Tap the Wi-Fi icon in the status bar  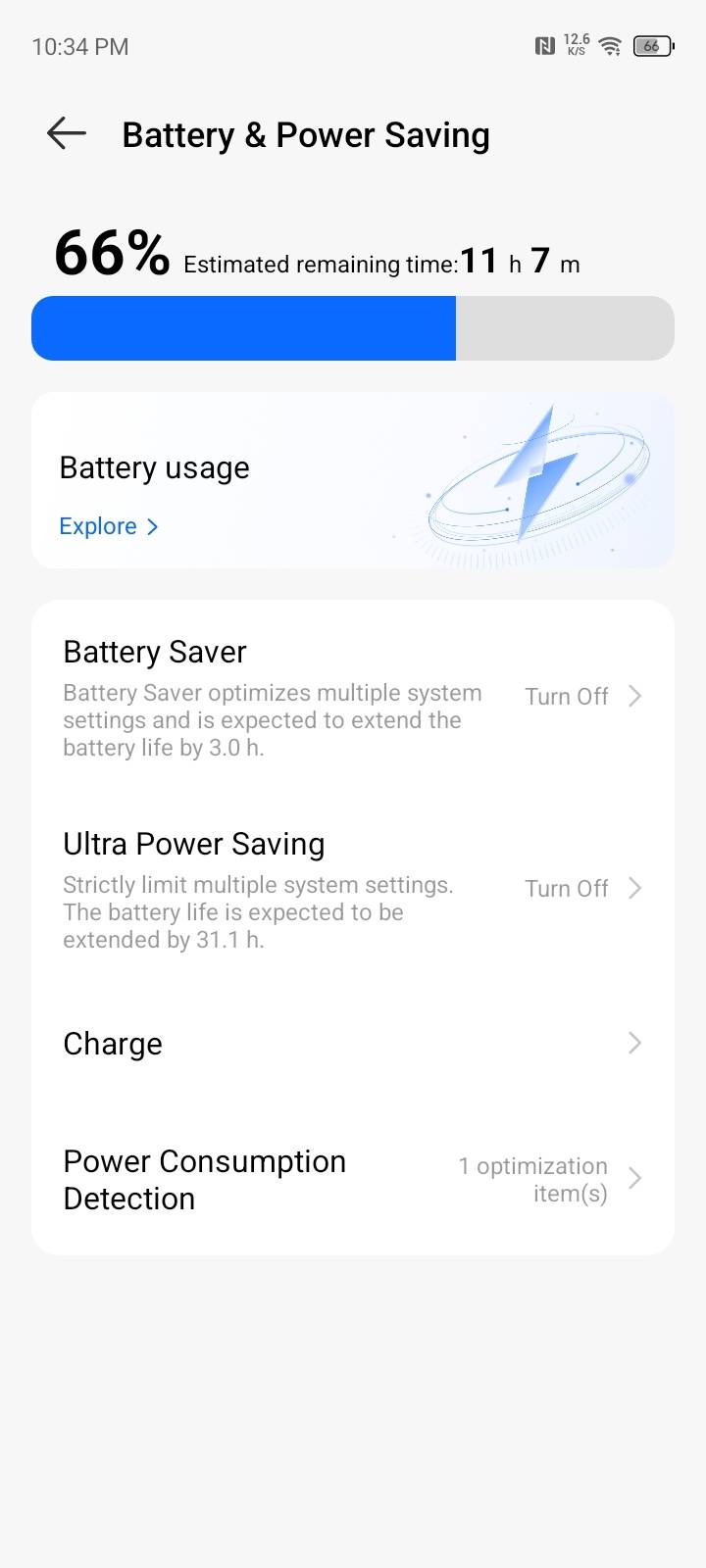610,45
